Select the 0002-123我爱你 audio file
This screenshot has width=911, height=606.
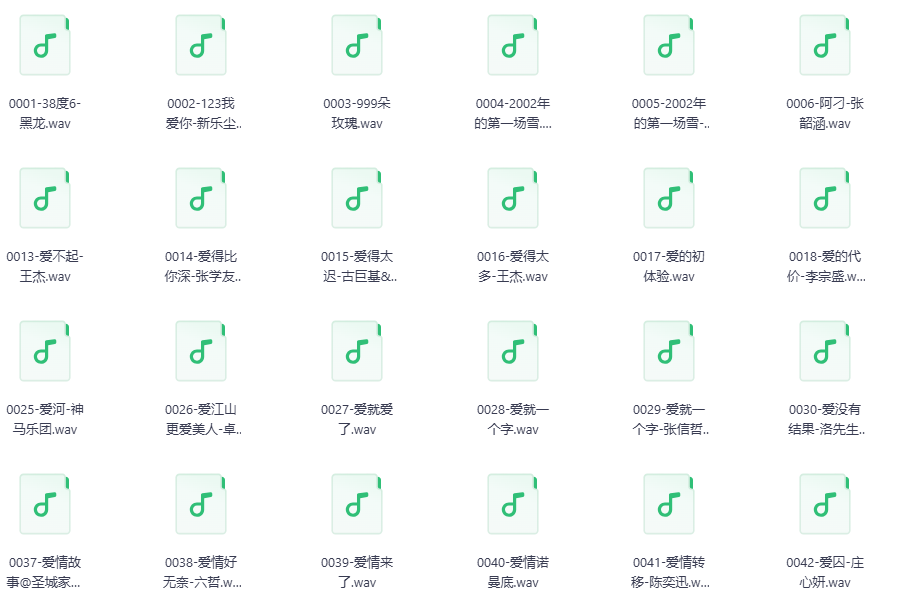pyautogui.click(x=201, y=46)
